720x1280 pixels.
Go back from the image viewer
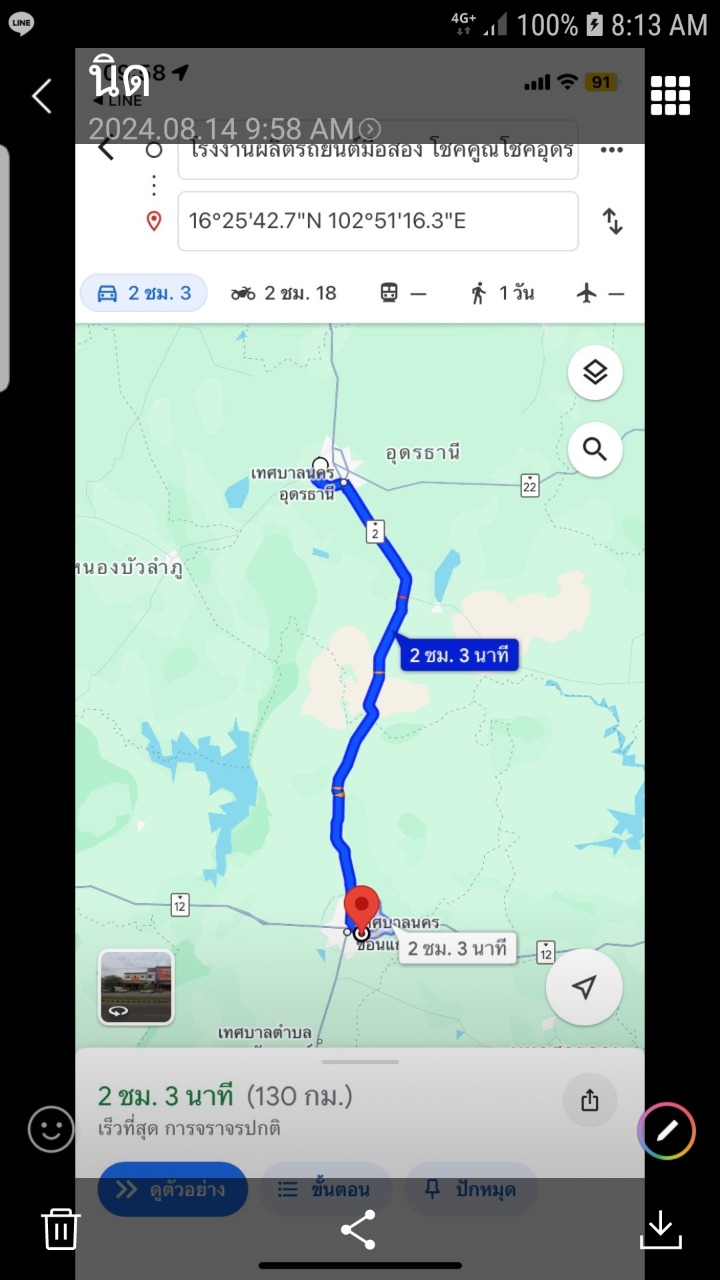[x=41, y=96]
